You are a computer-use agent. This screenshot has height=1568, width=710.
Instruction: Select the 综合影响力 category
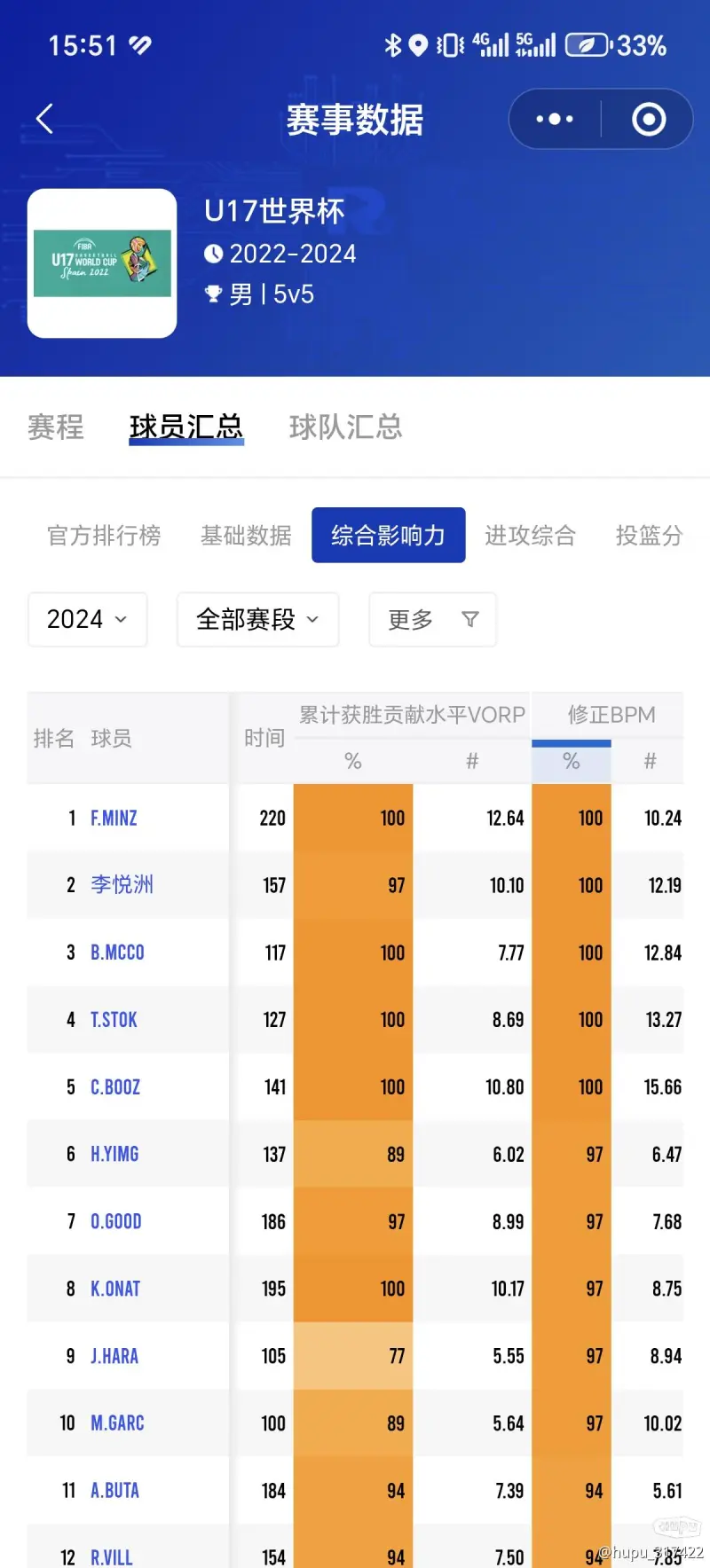(389, 535)
